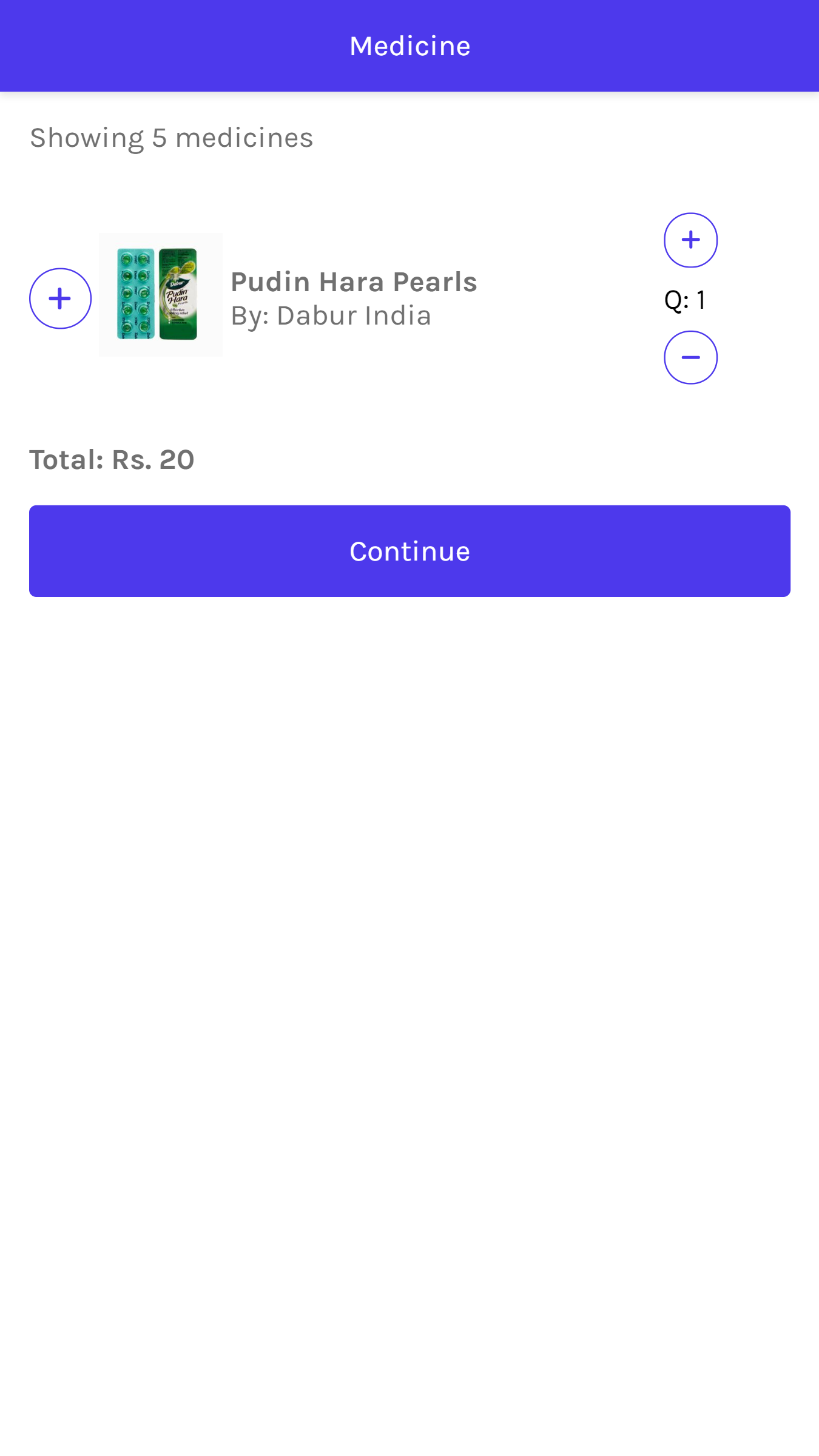Tap the Showing 5 medicines label
The image size is (819, 1456).
coord(170,137)
